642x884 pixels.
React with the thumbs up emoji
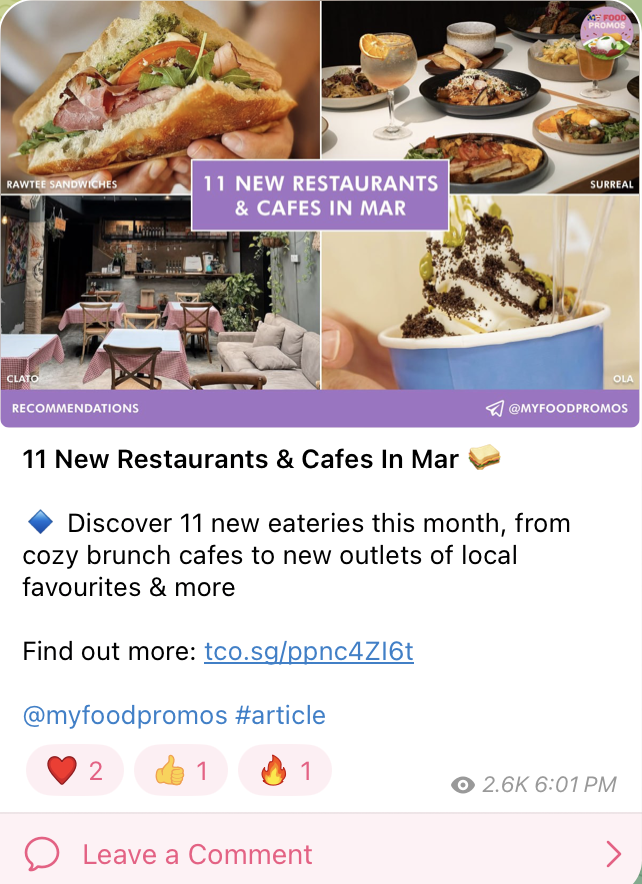tap(181, 771)
